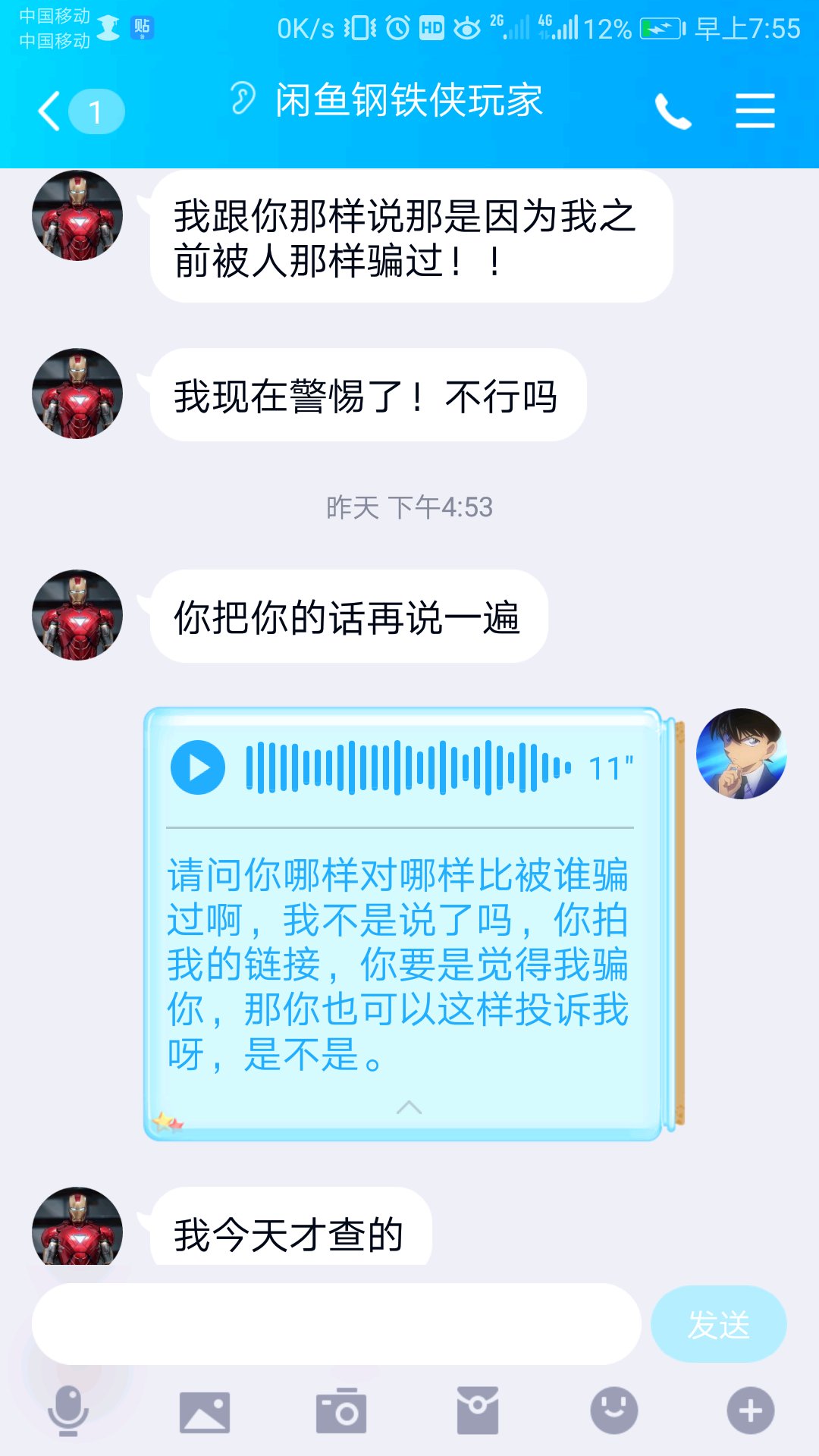This screenshot has width=819, height=1456.
Task: Switch to voice input microphone
Action: (x=68, y=1410)
